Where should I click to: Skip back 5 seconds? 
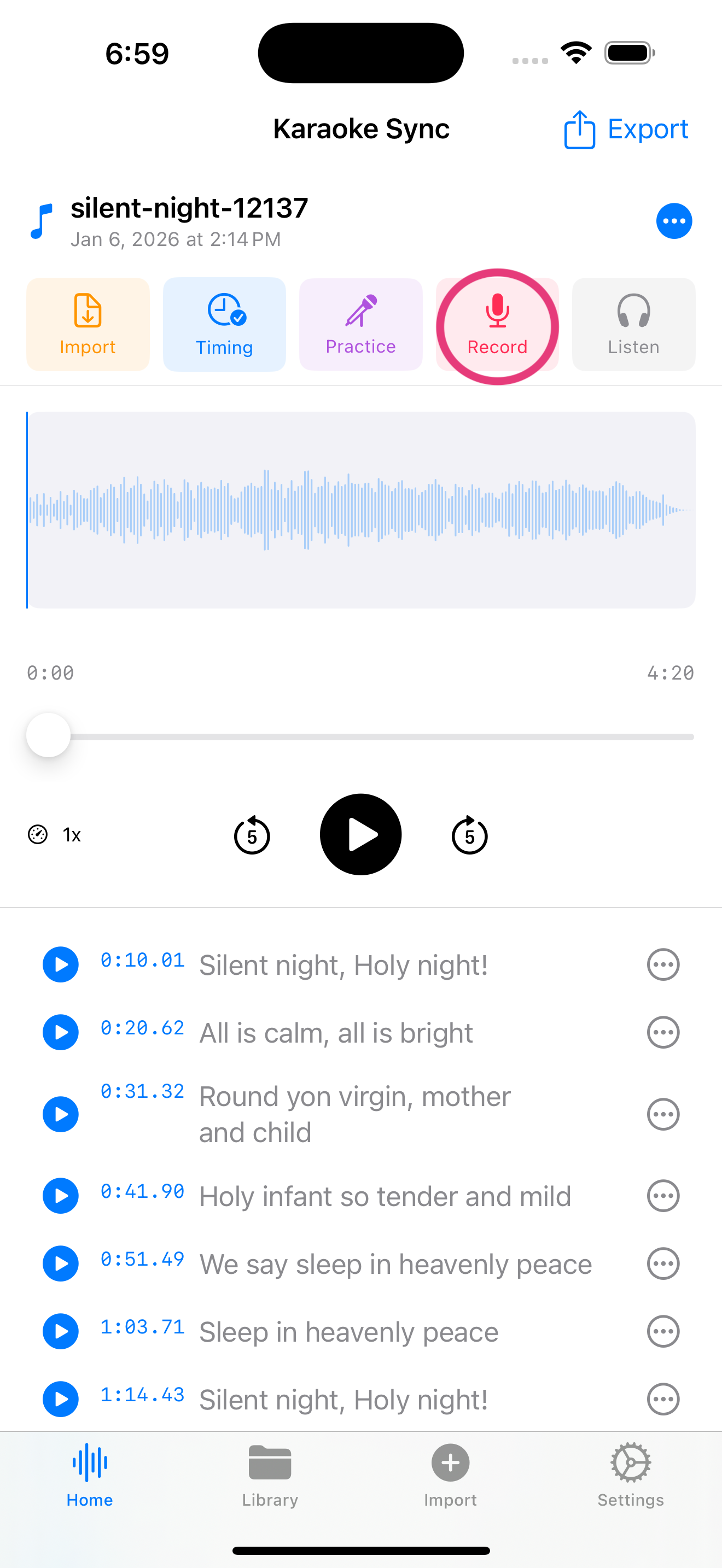coord(252,834)
